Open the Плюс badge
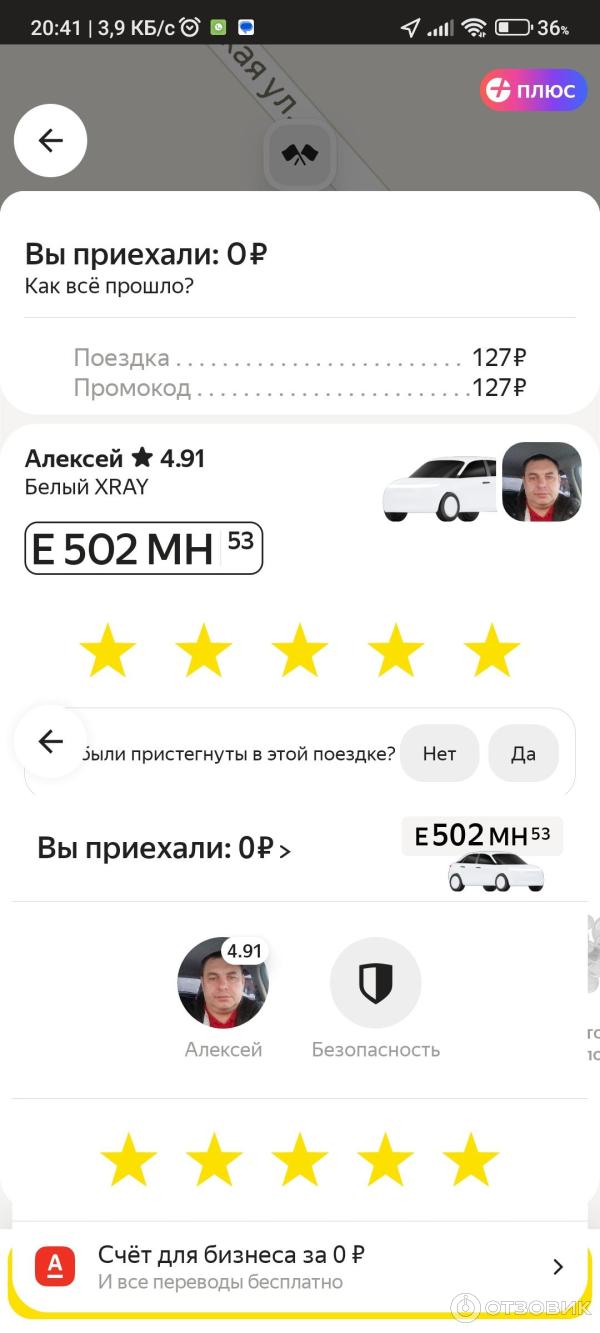The height and width of the screenshot is (1333, 600). point(533,91)
